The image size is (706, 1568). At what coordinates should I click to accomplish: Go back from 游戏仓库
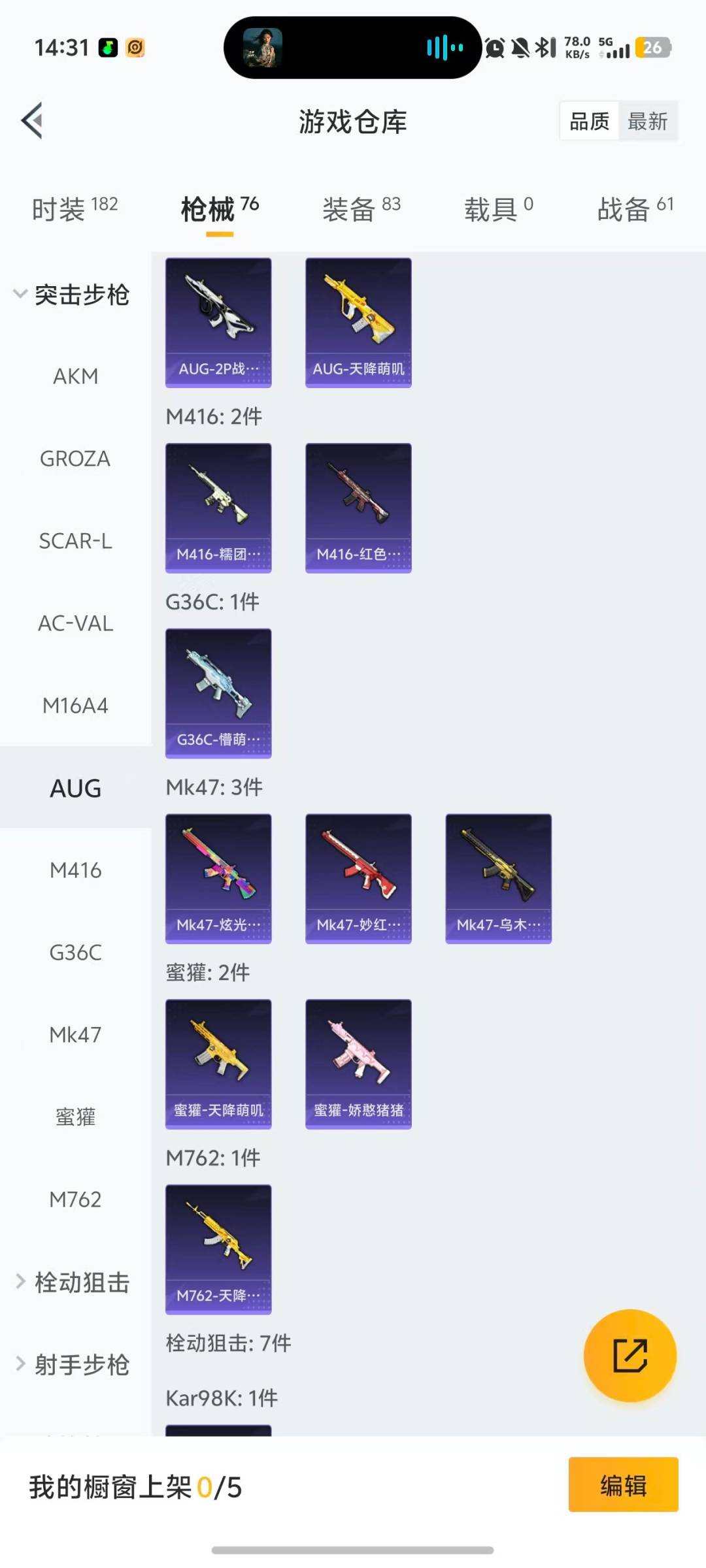(x=33, y=121)
